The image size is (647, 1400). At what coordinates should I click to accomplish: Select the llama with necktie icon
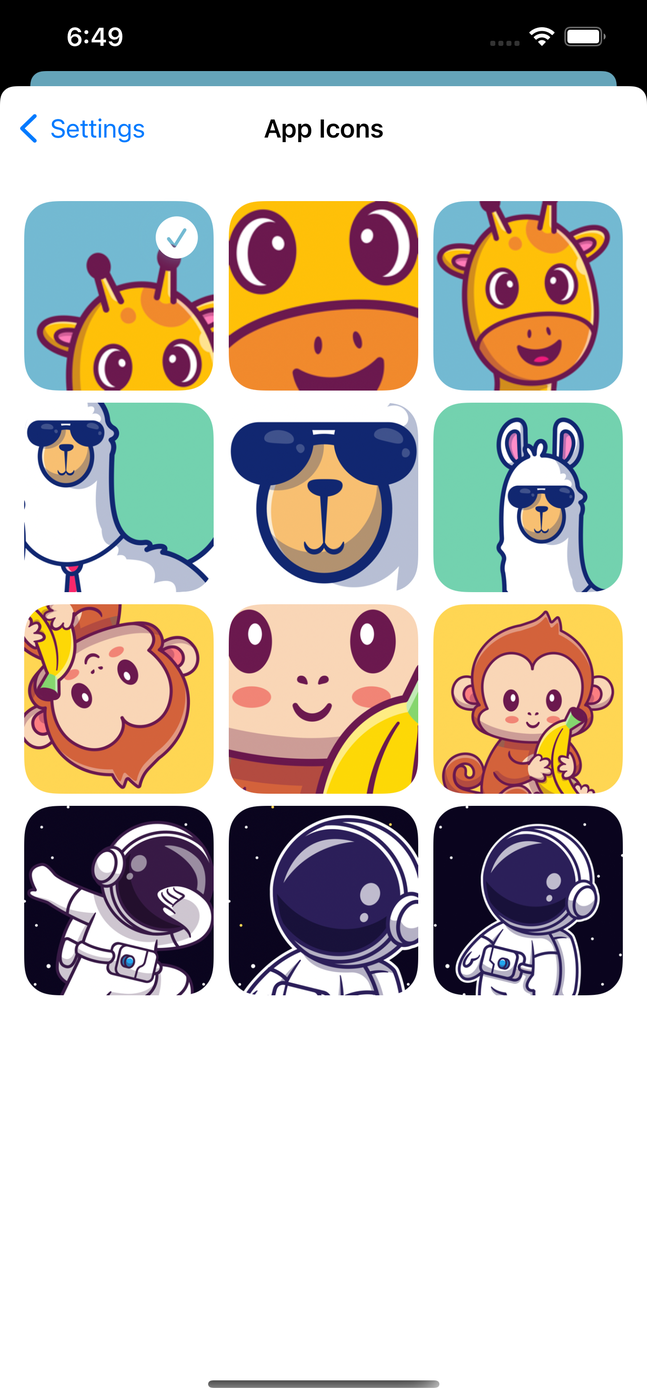click(118, 497)
